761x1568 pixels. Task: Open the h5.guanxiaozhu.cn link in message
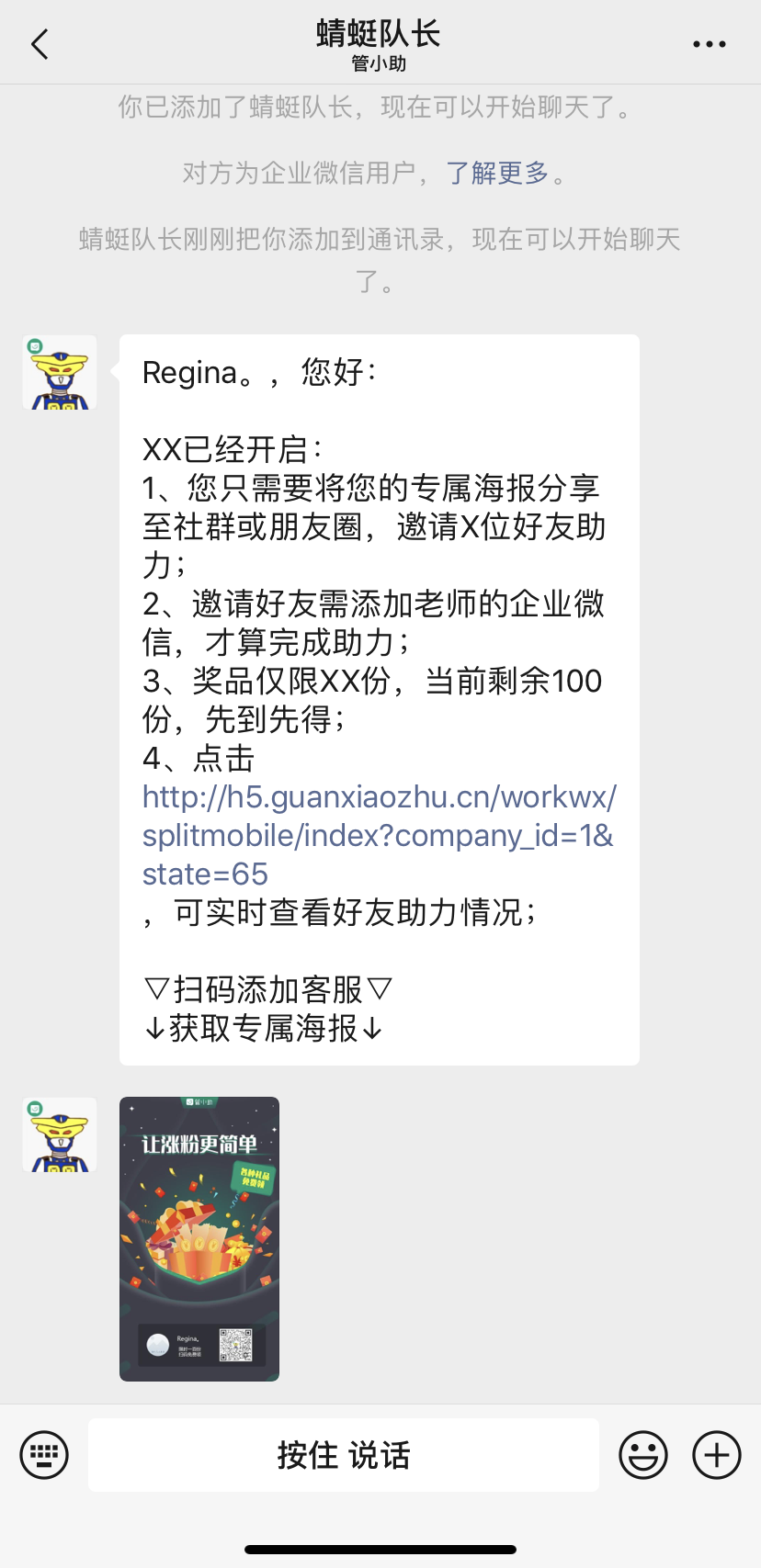[x=378, y=834]
